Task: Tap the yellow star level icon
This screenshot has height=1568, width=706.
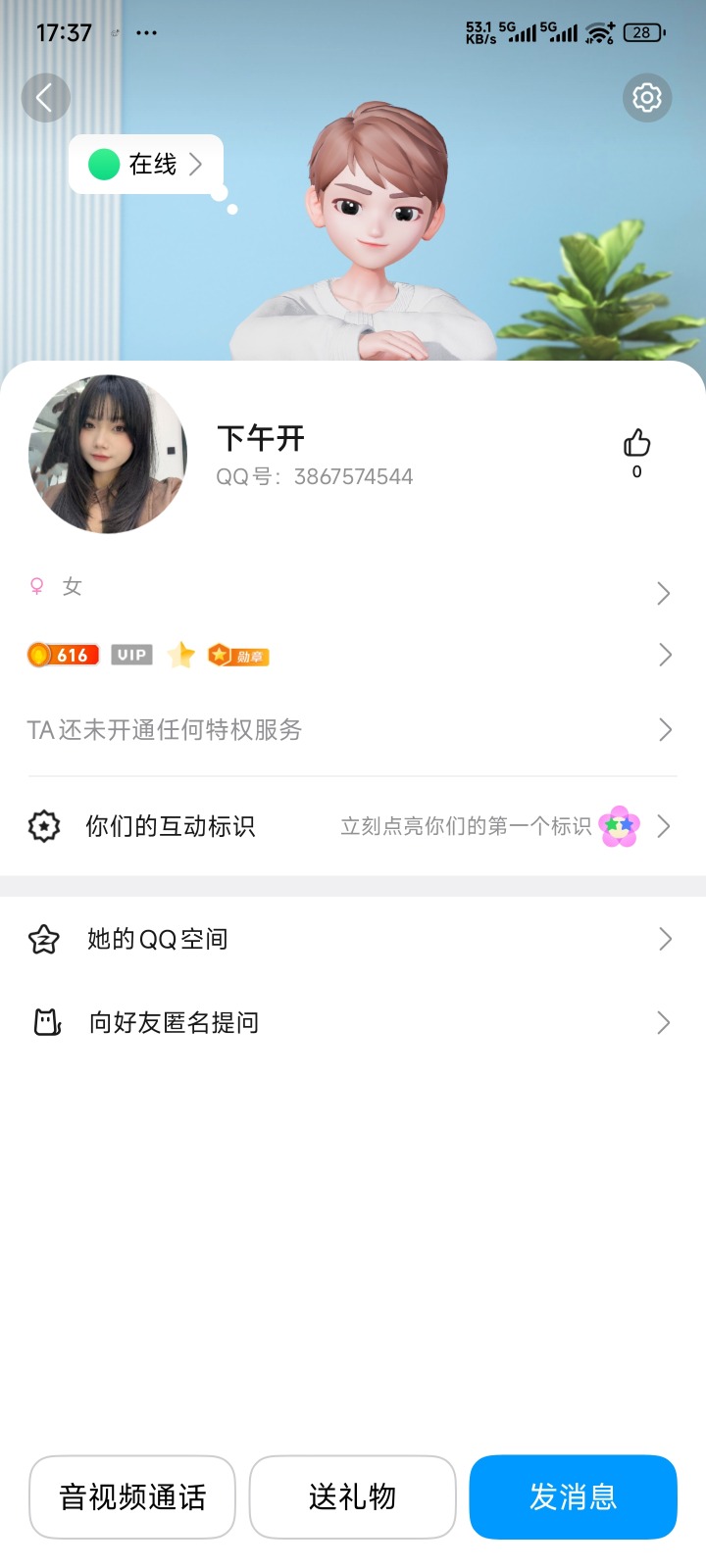Action: coord(179,654)
